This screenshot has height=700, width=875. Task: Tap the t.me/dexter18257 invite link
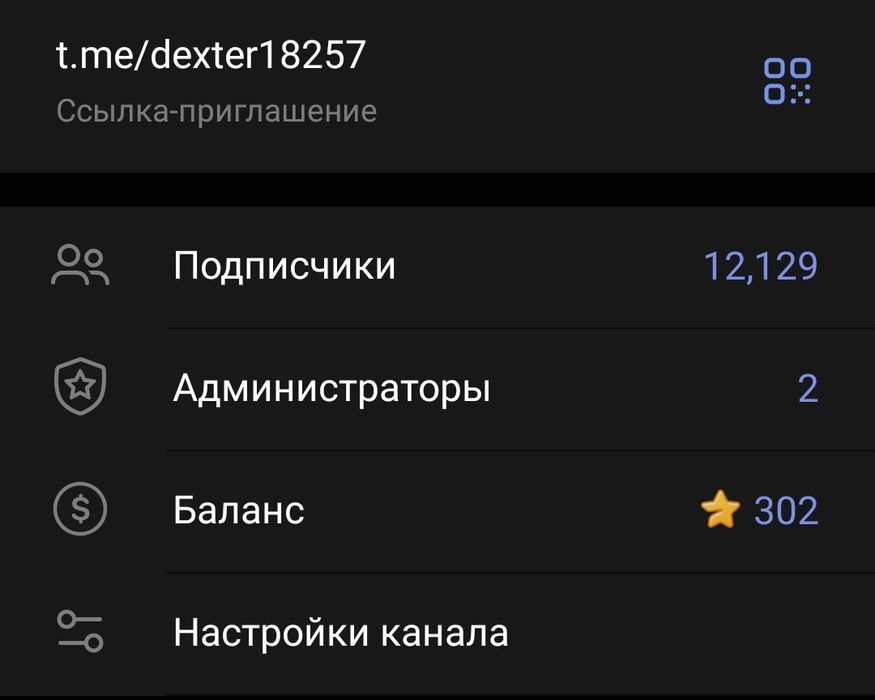[x=211, y=56]
